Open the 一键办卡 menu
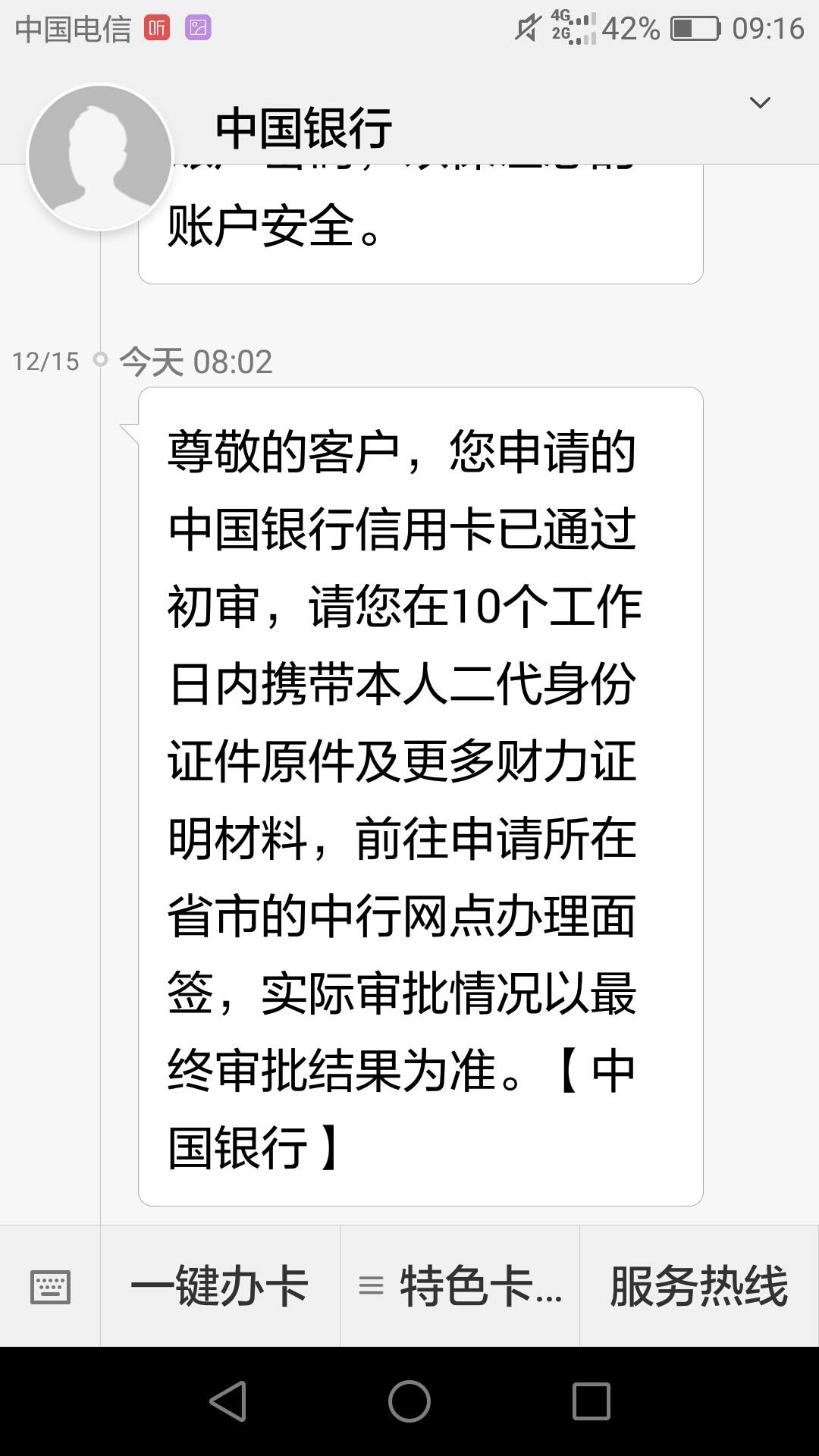This screenshot has width=819, height=1456. [x=220, y=1287]
